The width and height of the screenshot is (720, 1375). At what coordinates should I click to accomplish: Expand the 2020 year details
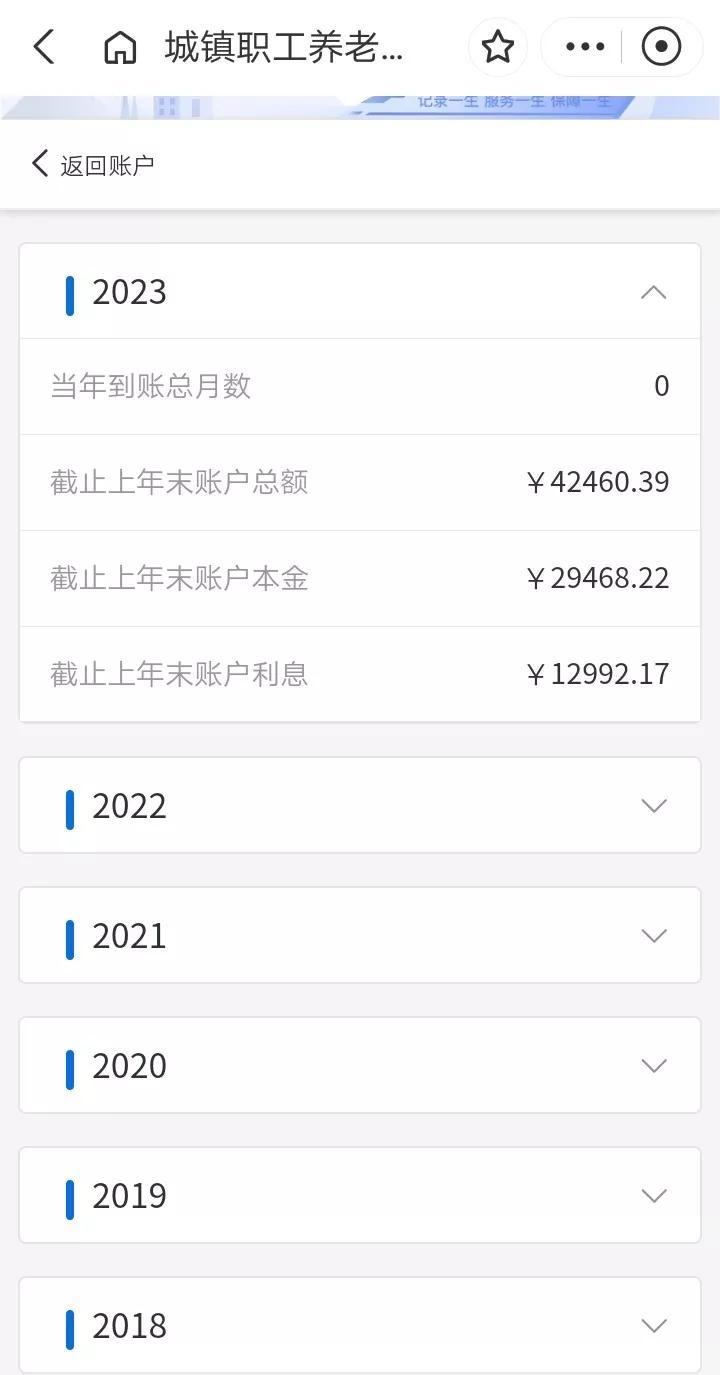point(654,1066)
